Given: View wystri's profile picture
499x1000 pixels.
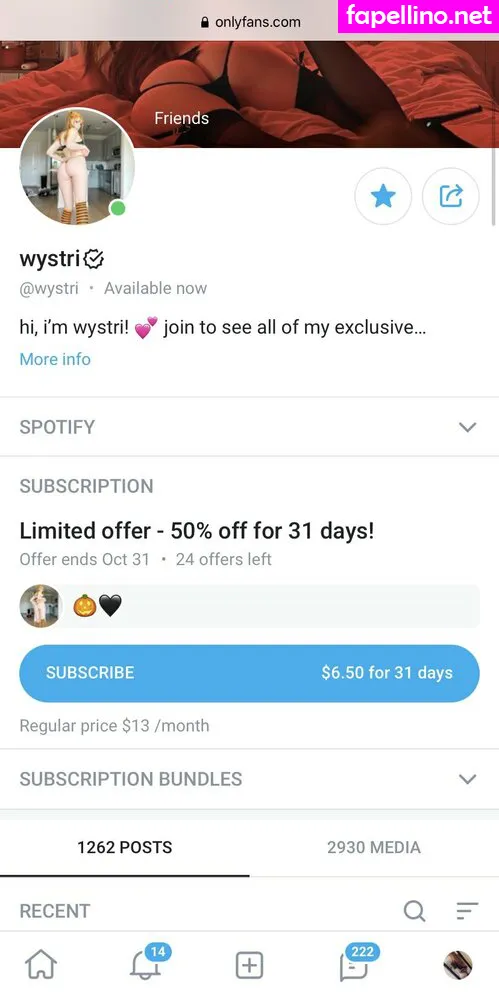Looking at the screenshot, I should [x=77, y=166].
